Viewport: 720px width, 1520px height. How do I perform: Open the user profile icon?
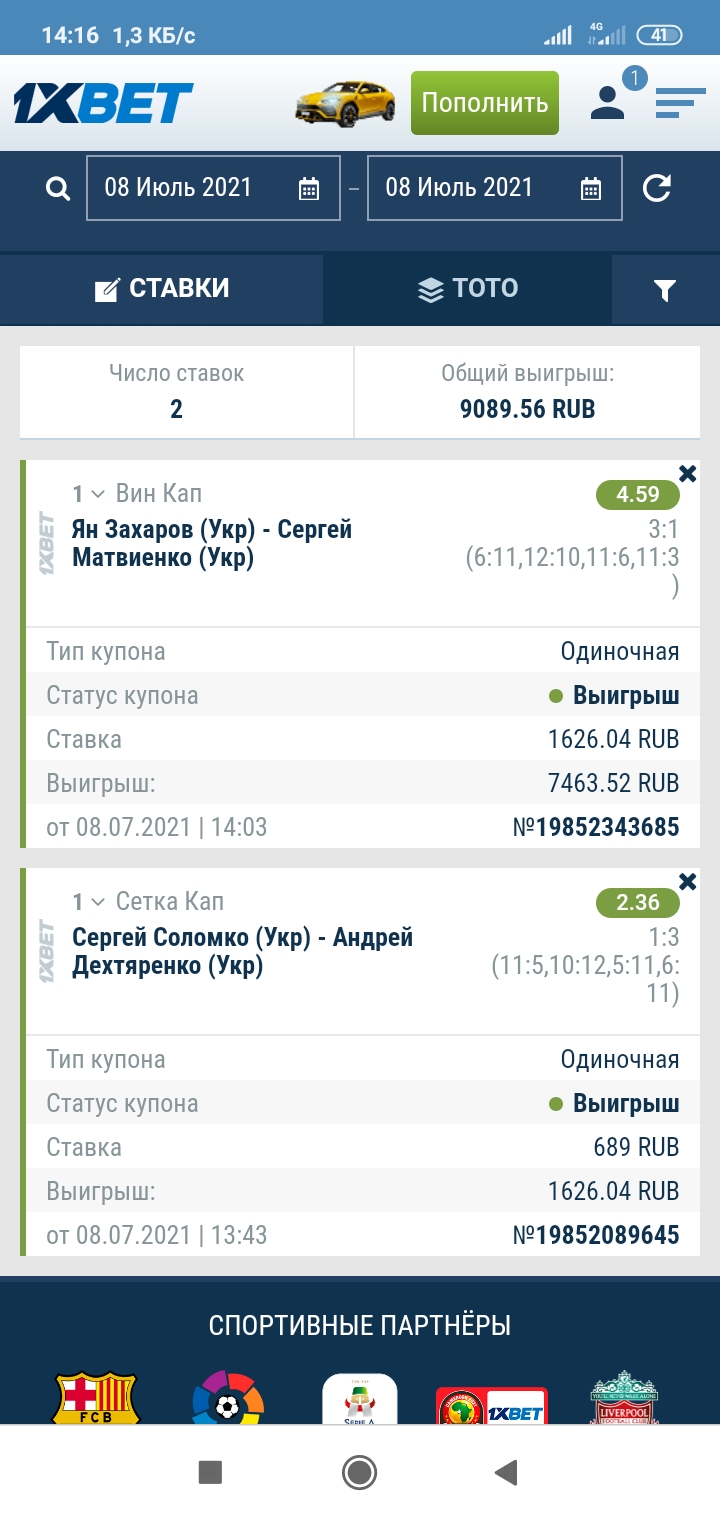tap(607, 102)
